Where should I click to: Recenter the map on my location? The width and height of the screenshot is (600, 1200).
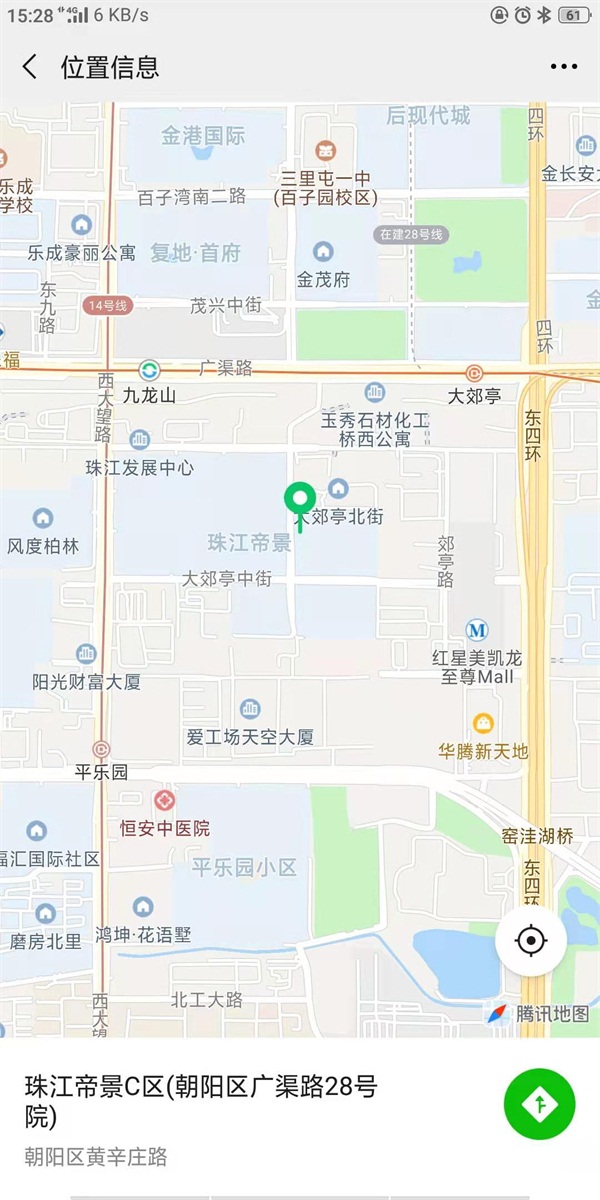click(x=531, y=941)
